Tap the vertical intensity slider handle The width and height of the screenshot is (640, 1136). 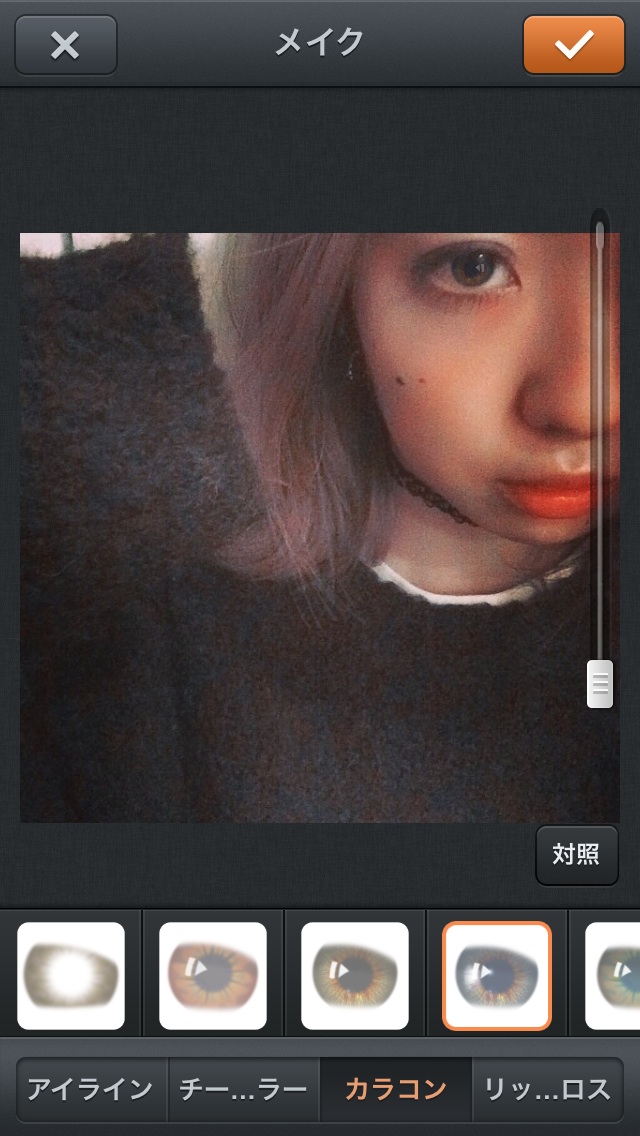(x=600, y=684)
